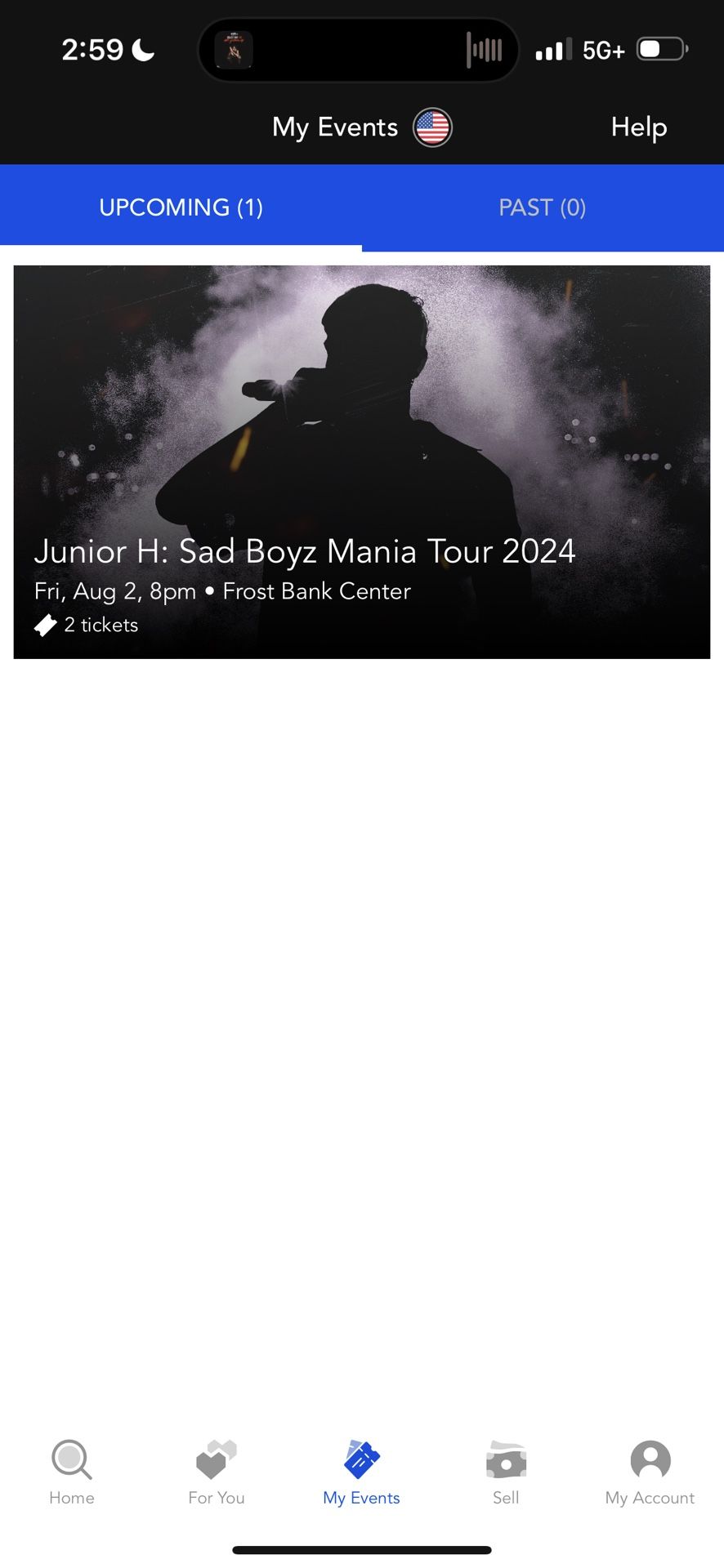The height and width of the screenshot is (1568, 724).
Task: Change country via the US flag icon
Action: pyautogui.click(x=432, y=127)
